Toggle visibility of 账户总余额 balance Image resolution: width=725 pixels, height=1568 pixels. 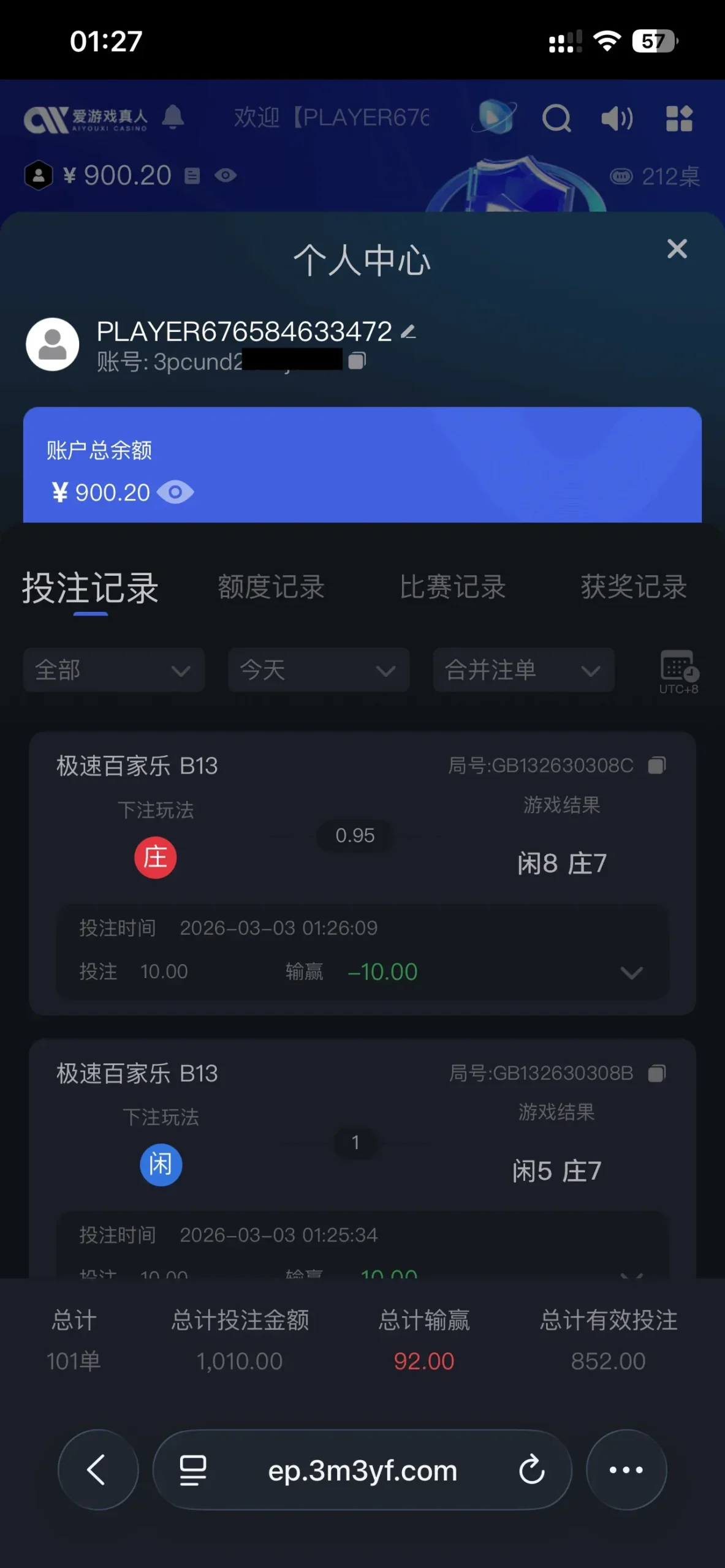tap(175, 492)
